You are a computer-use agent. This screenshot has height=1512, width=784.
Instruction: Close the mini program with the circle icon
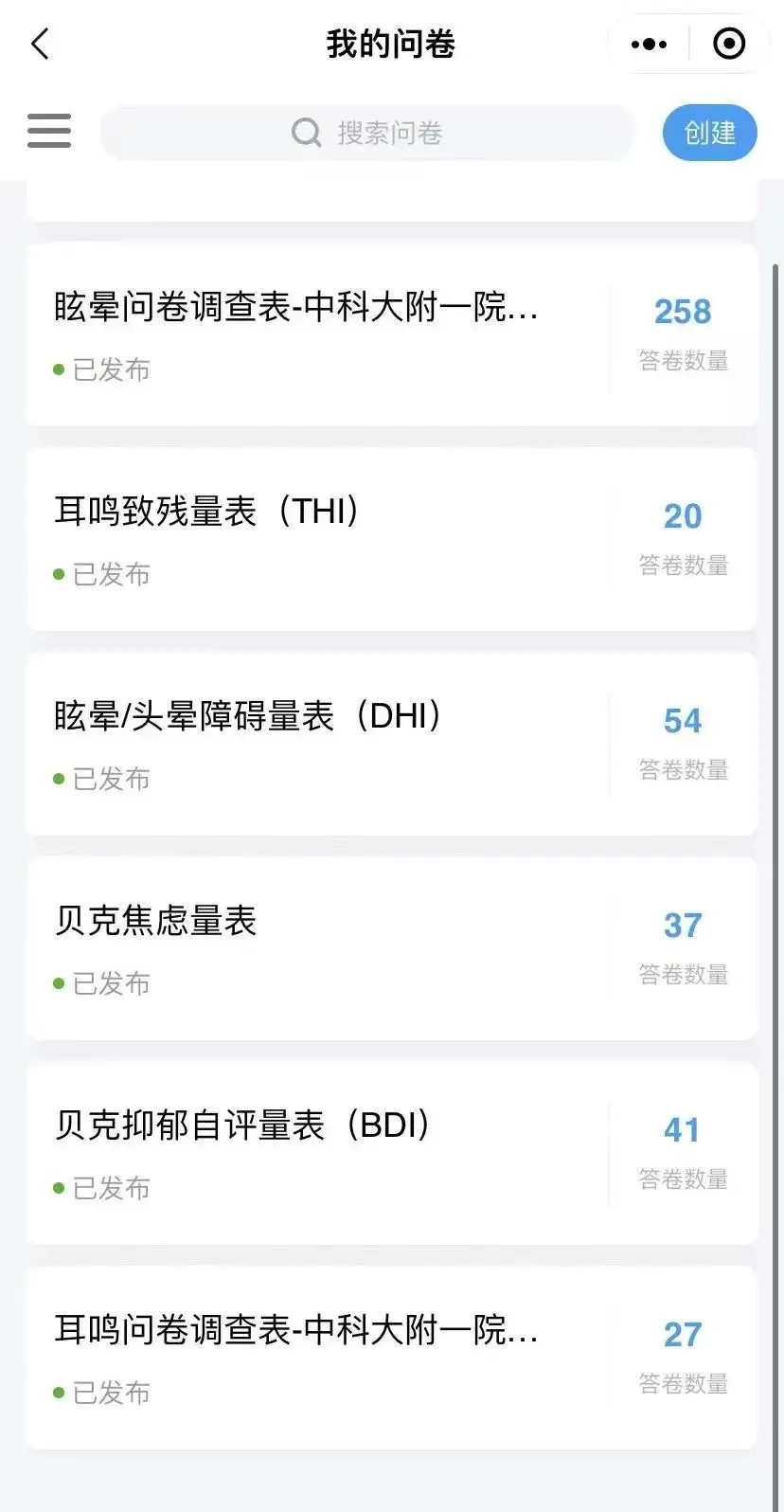click(728, 44)
